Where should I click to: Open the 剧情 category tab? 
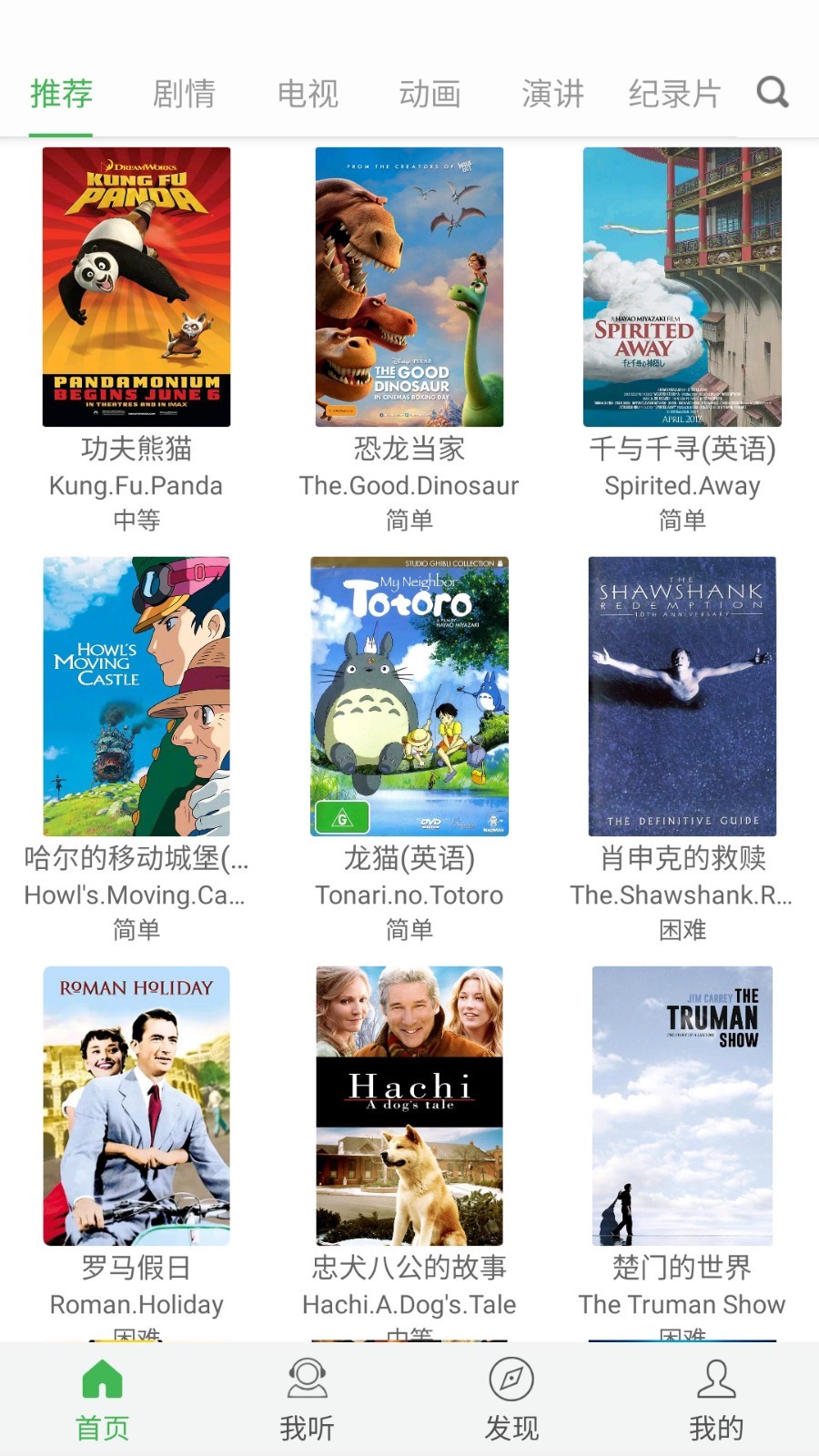click(x=183, y=92)
